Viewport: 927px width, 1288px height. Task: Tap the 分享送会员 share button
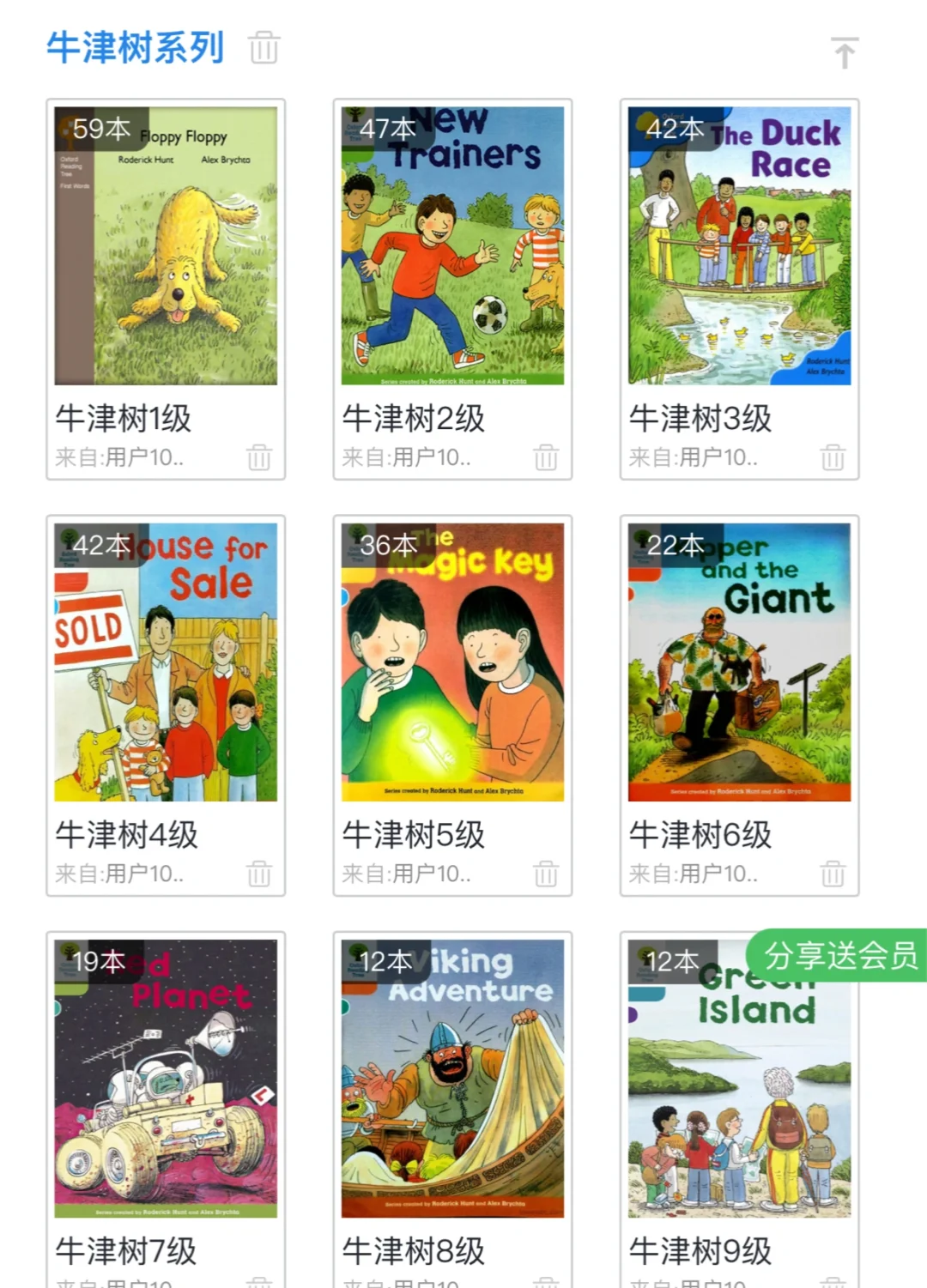pos(839,955)
